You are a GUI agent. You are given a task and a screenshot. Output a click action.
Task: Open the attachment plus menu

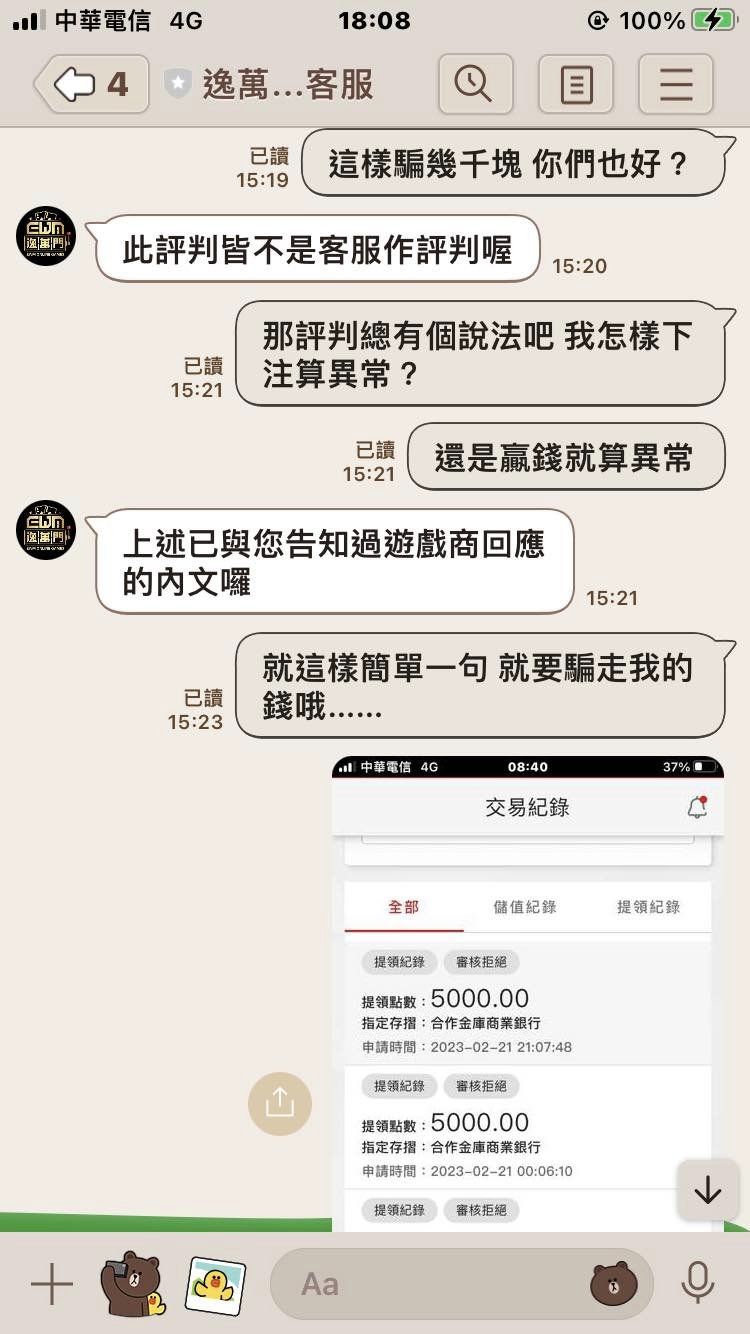[52, 1284]
